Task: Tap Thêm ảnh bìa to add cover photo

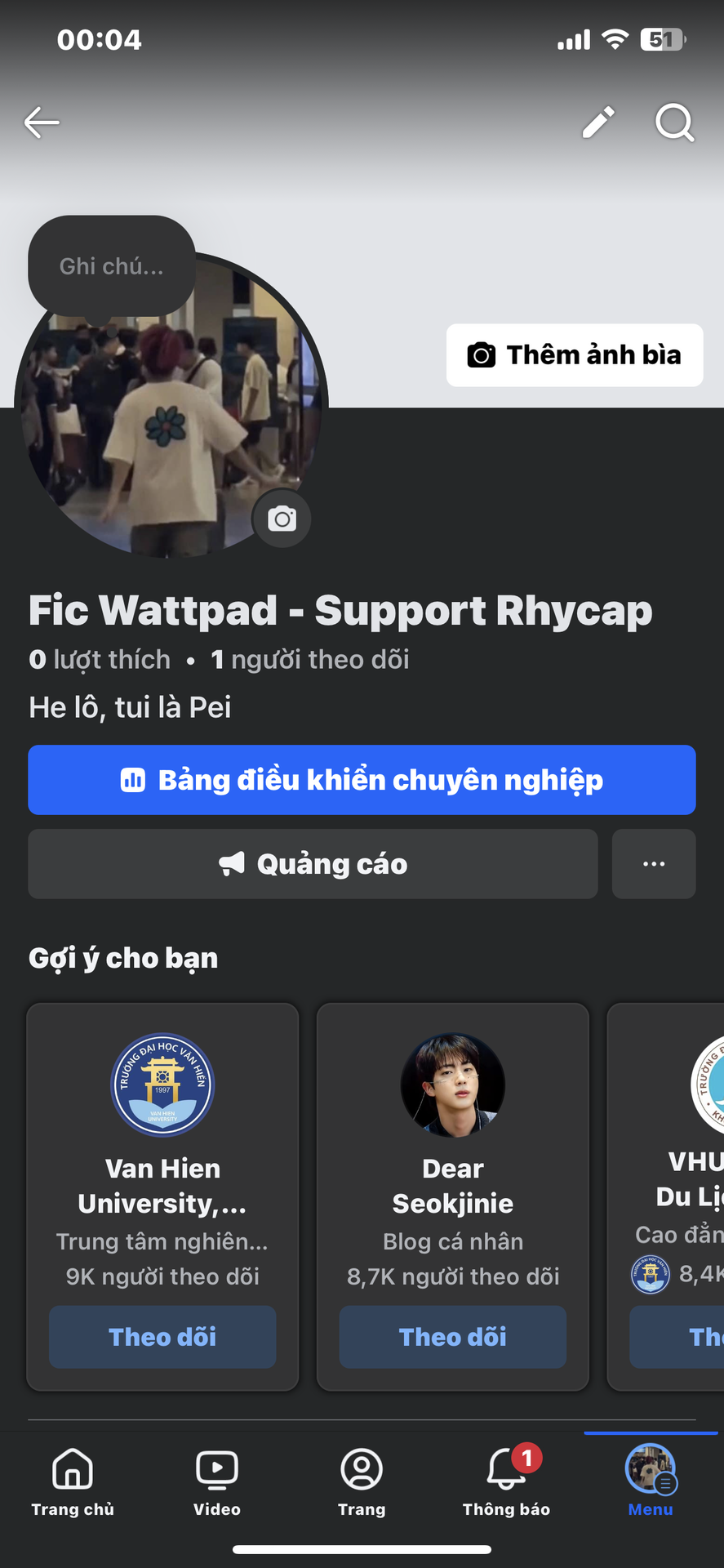Action: click(575, 355)
